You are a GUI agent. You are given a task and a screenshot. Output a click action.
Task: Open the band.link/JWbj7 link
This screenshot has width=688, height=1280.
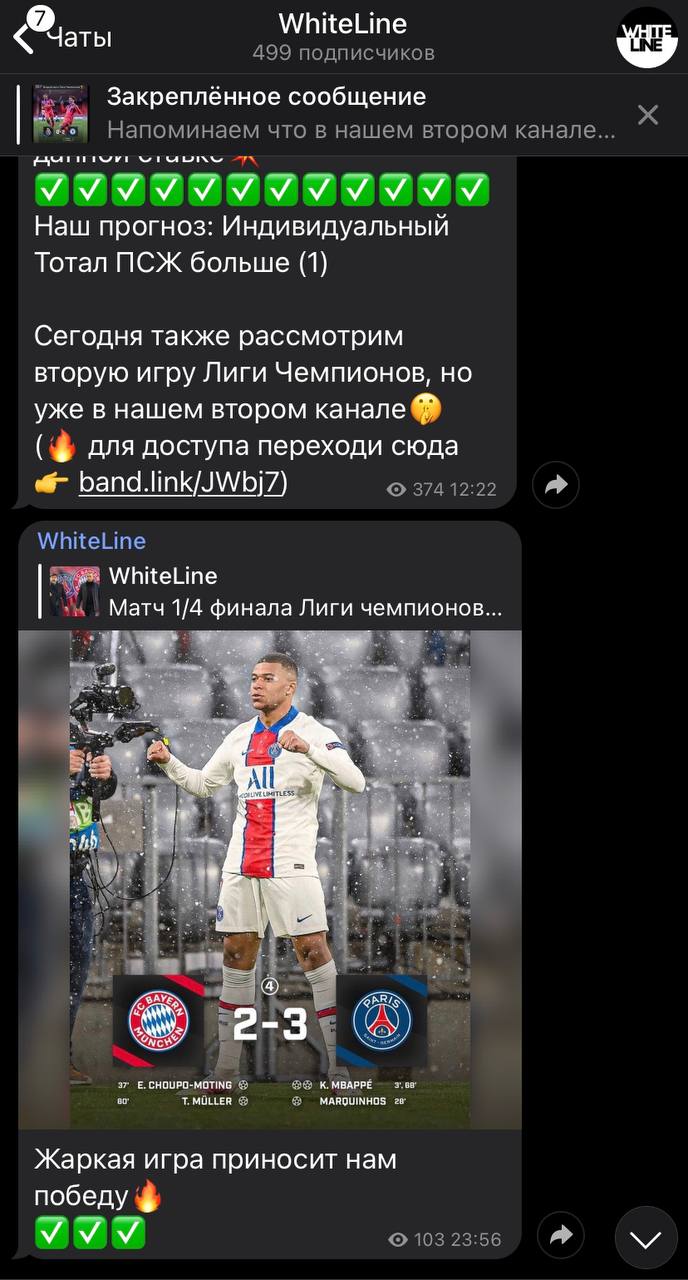pyautogui.click(x=182, y=483)
